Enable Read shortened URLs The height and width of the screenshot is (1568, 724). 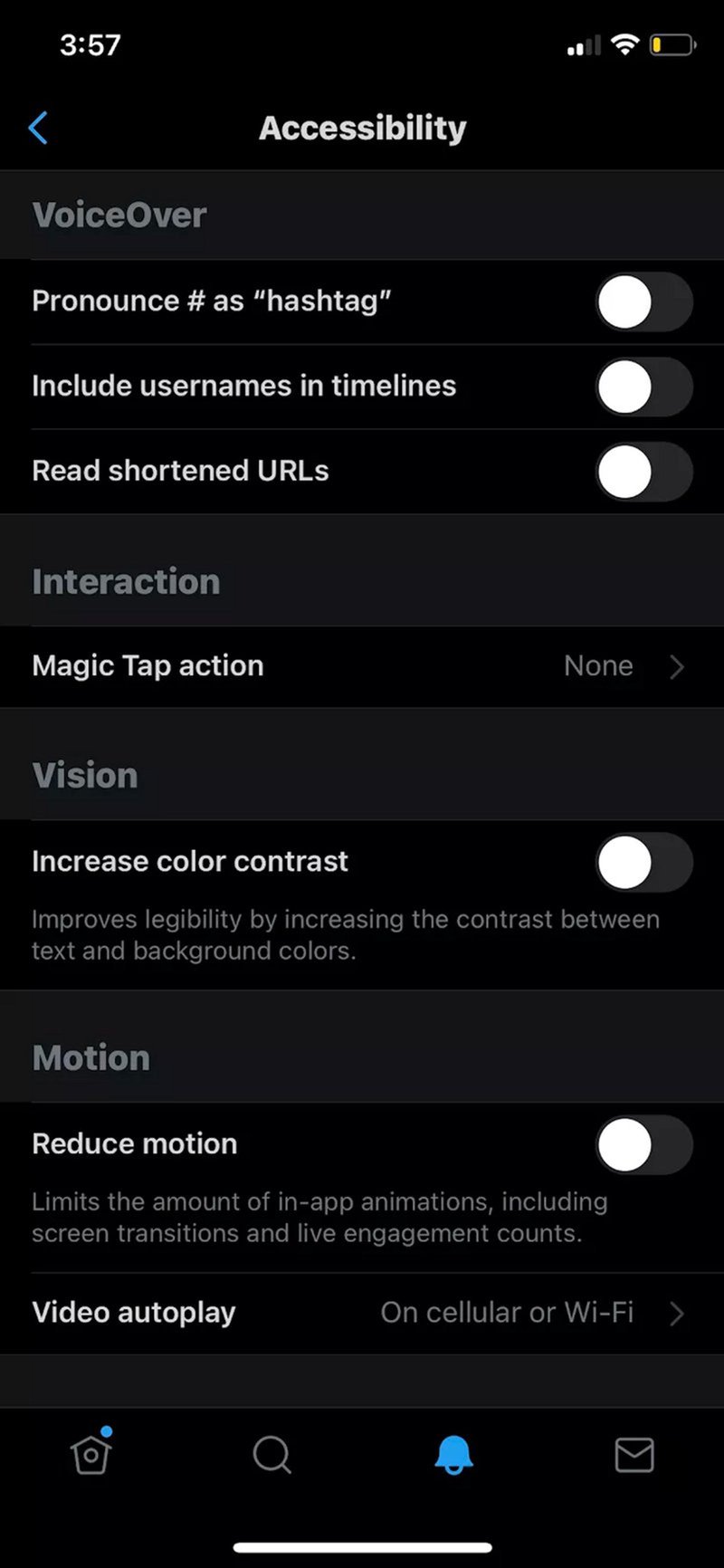coord(644,471)
